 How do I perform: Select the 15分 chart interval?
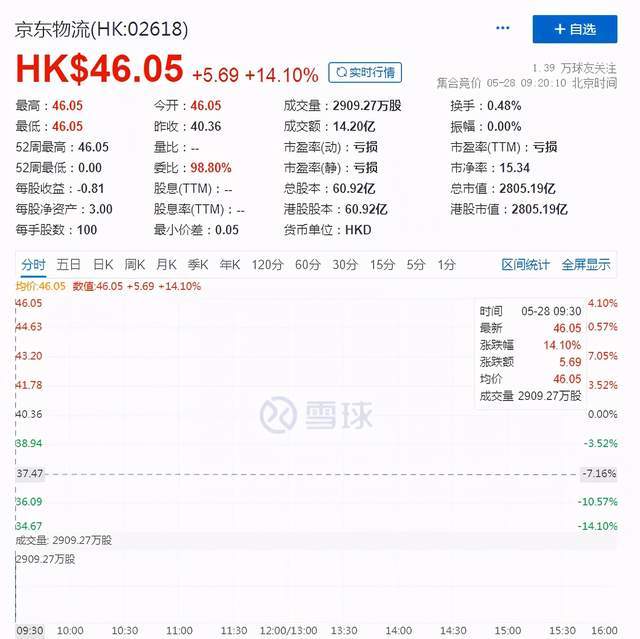point(382,264)
